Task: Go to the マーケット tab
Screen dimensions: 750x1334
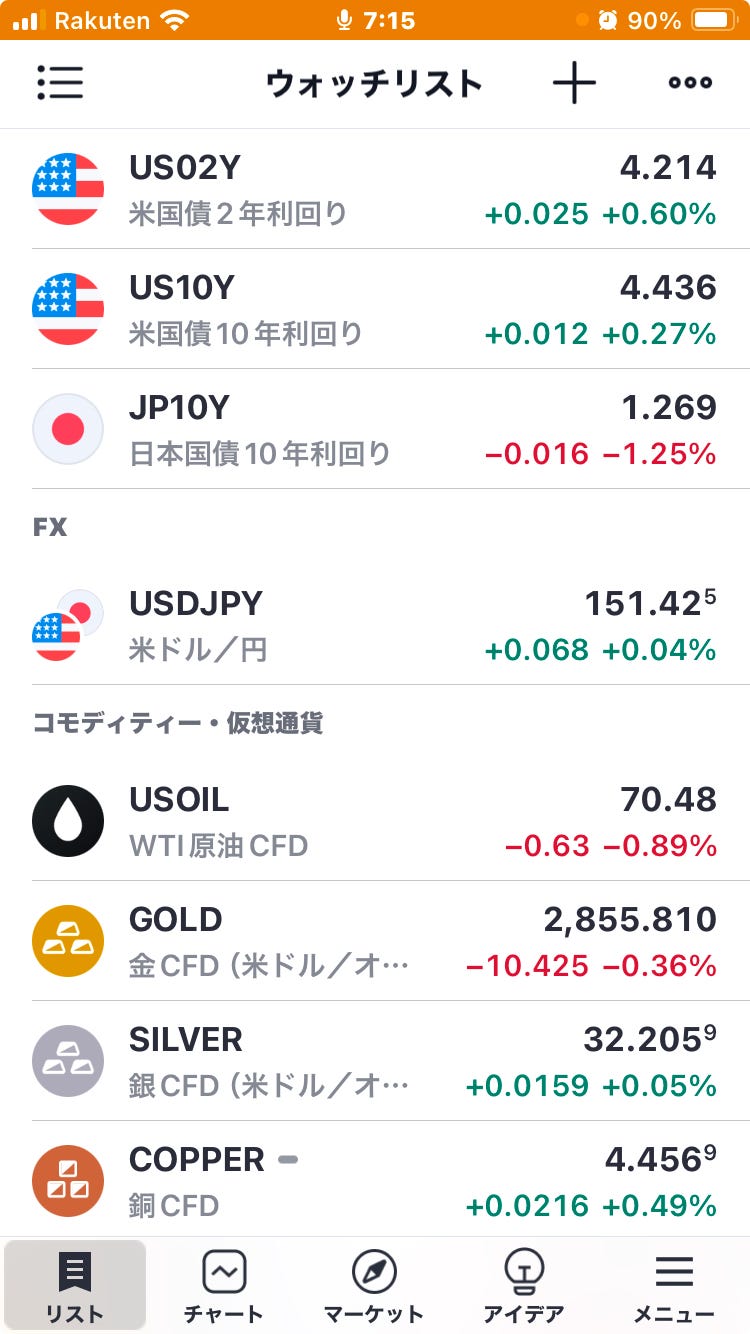Action: (374, 1287)
